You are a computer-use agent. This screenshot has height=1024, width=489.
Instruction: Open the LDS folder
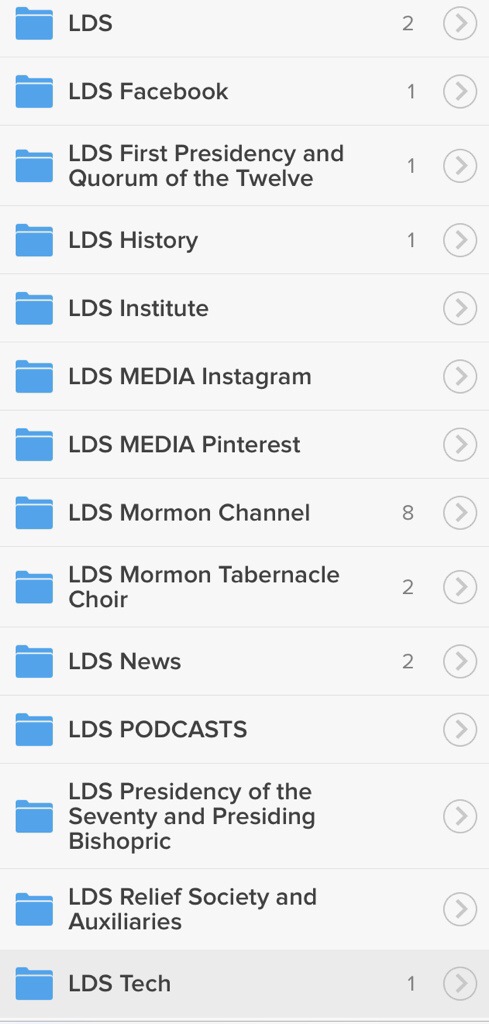click(244, 26)
